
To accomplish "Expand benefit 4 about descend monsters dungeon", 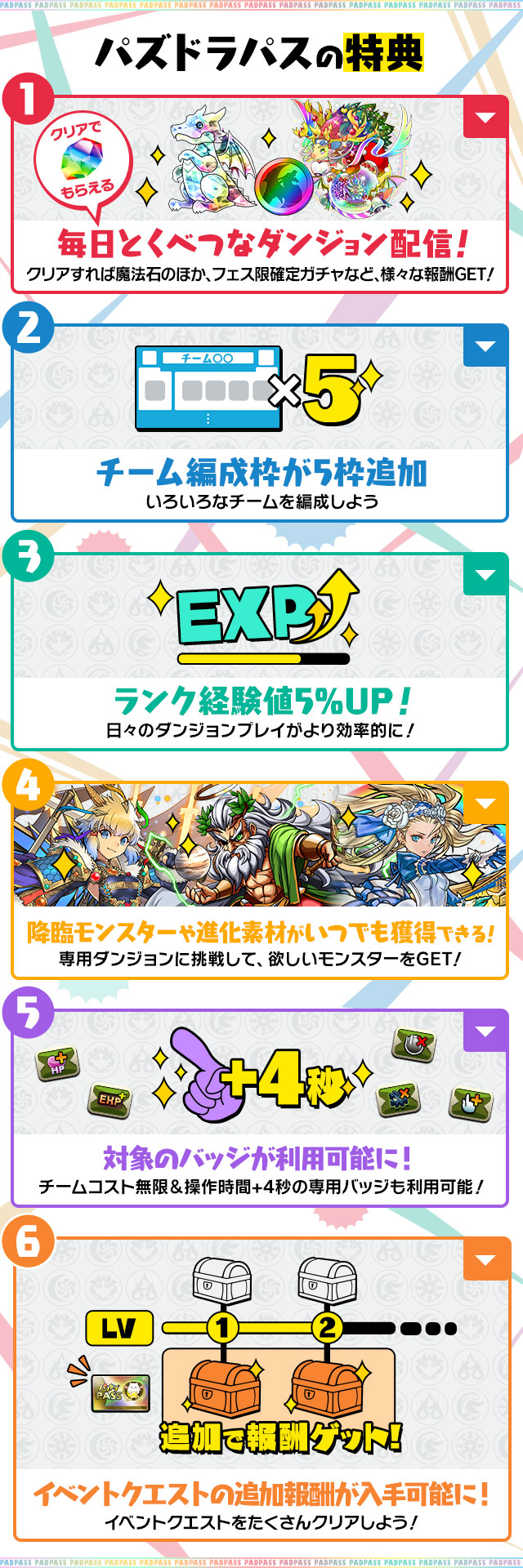I will 485,804.
